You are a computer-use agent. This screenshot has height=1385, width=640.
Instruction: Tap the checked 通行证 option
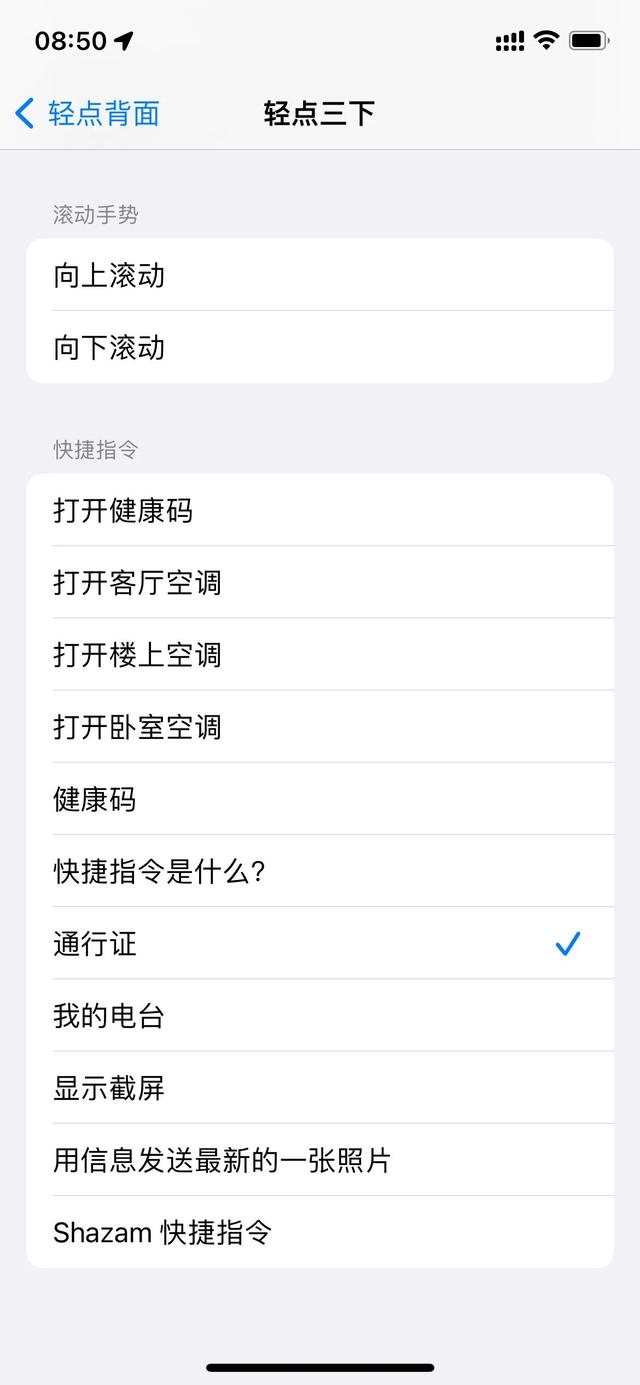[319, 943]
